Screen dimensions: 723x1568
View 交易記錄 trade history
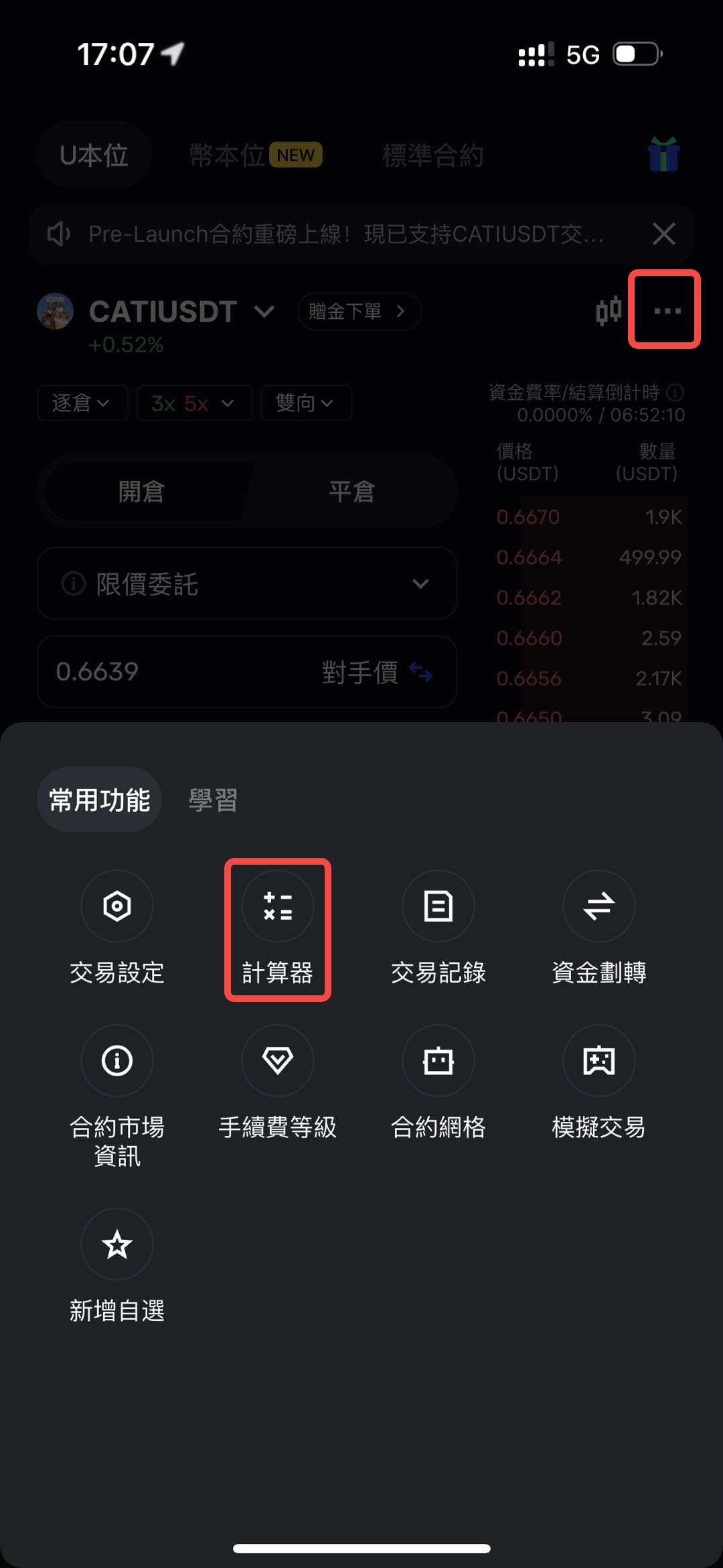(438, 907)
